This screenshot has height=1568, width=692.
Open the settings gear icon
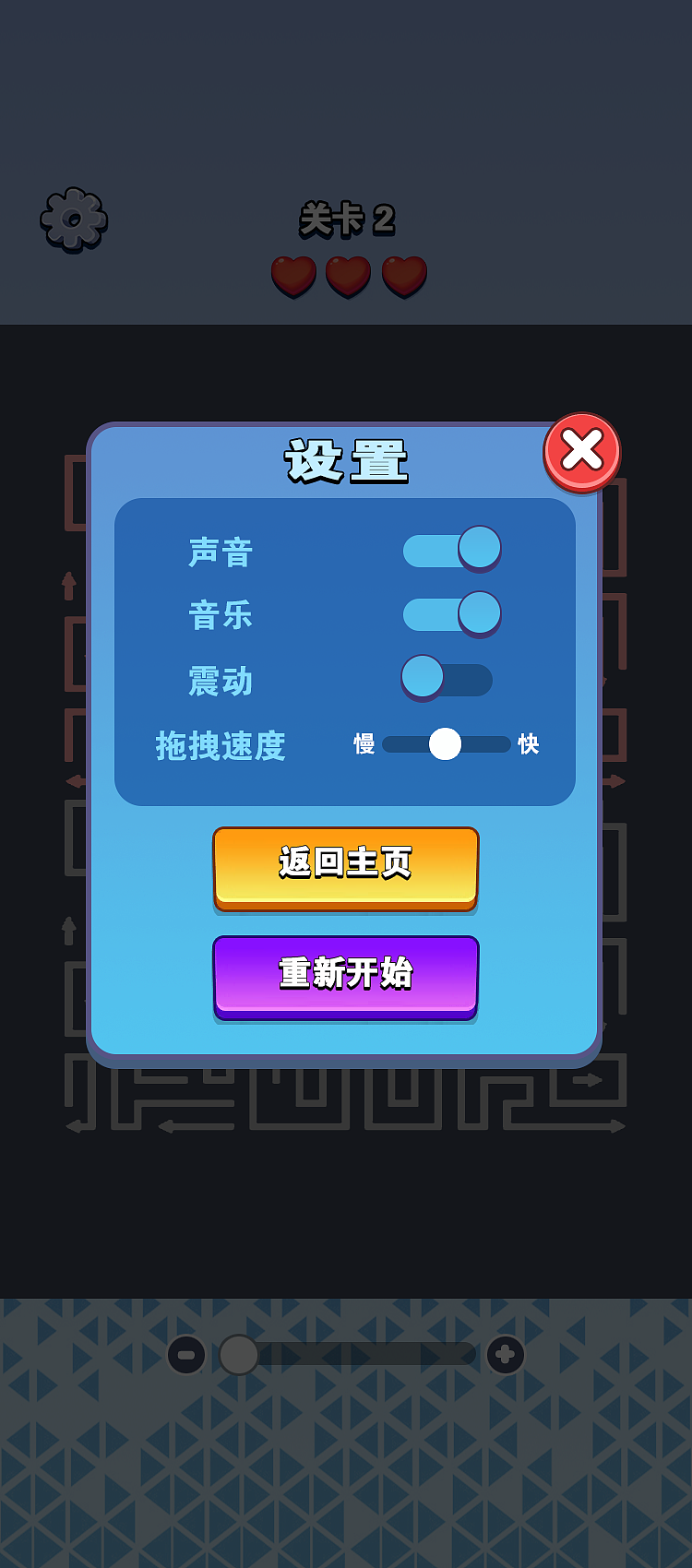[73, 219]
